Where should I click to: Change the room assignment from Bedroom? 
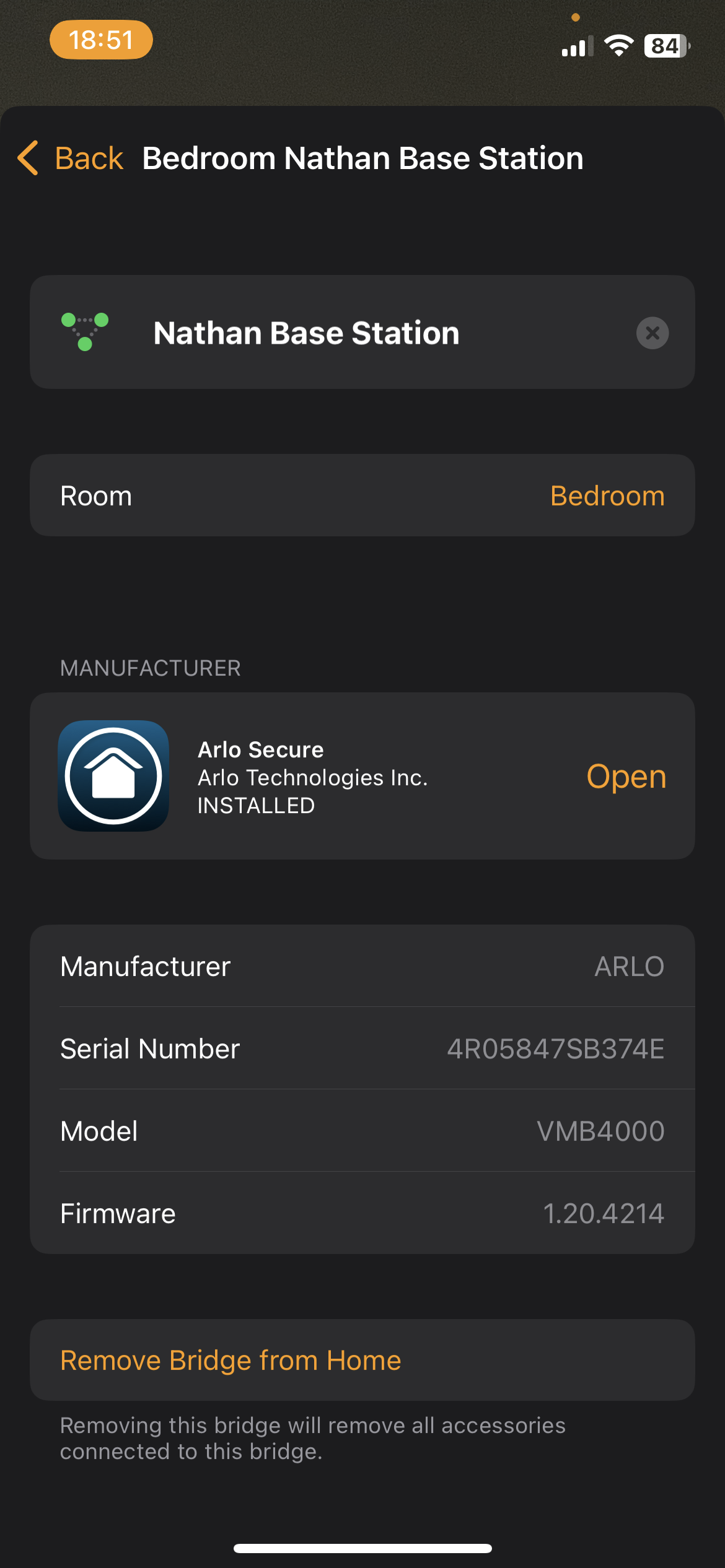tap(609, 495)
